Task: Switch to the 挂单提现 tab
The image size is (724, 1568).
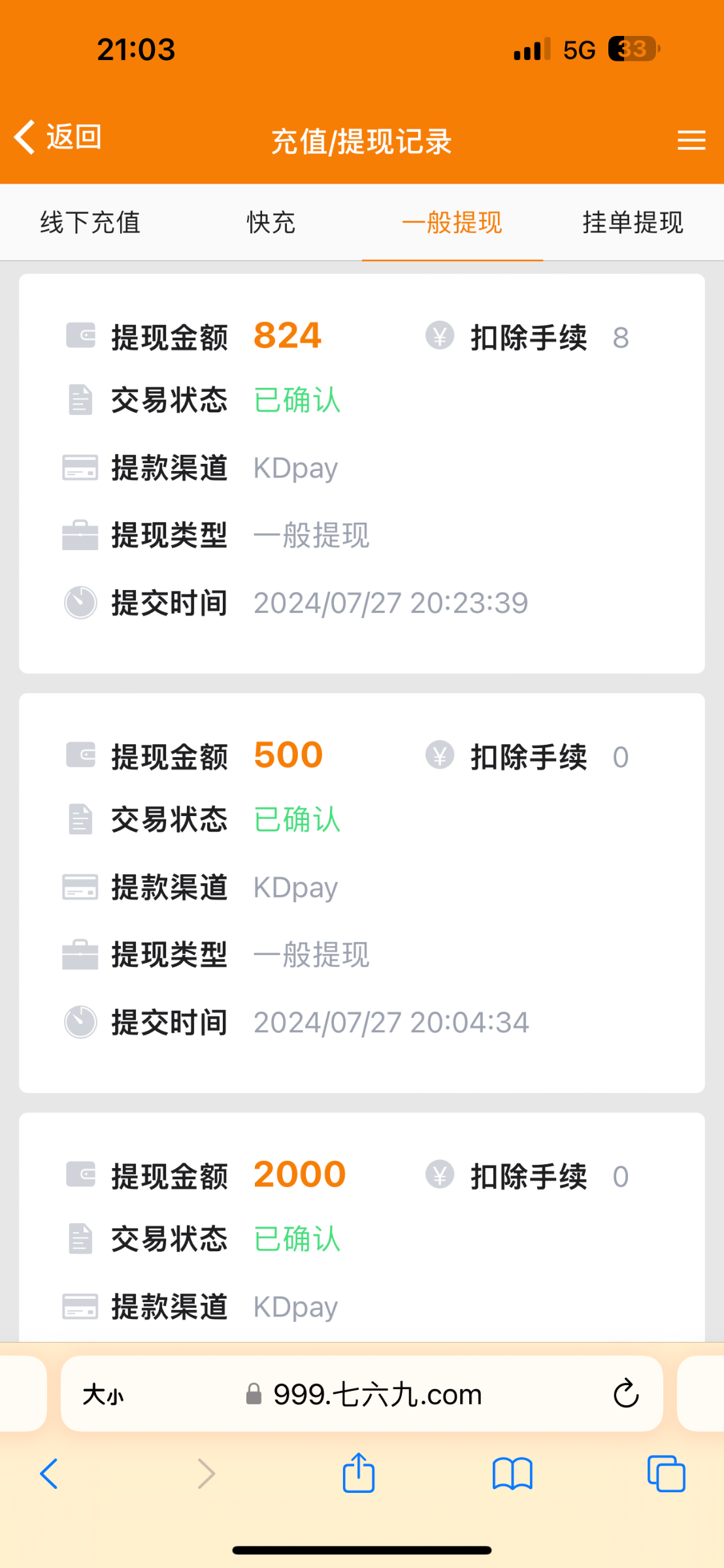Action: (633, 222)
